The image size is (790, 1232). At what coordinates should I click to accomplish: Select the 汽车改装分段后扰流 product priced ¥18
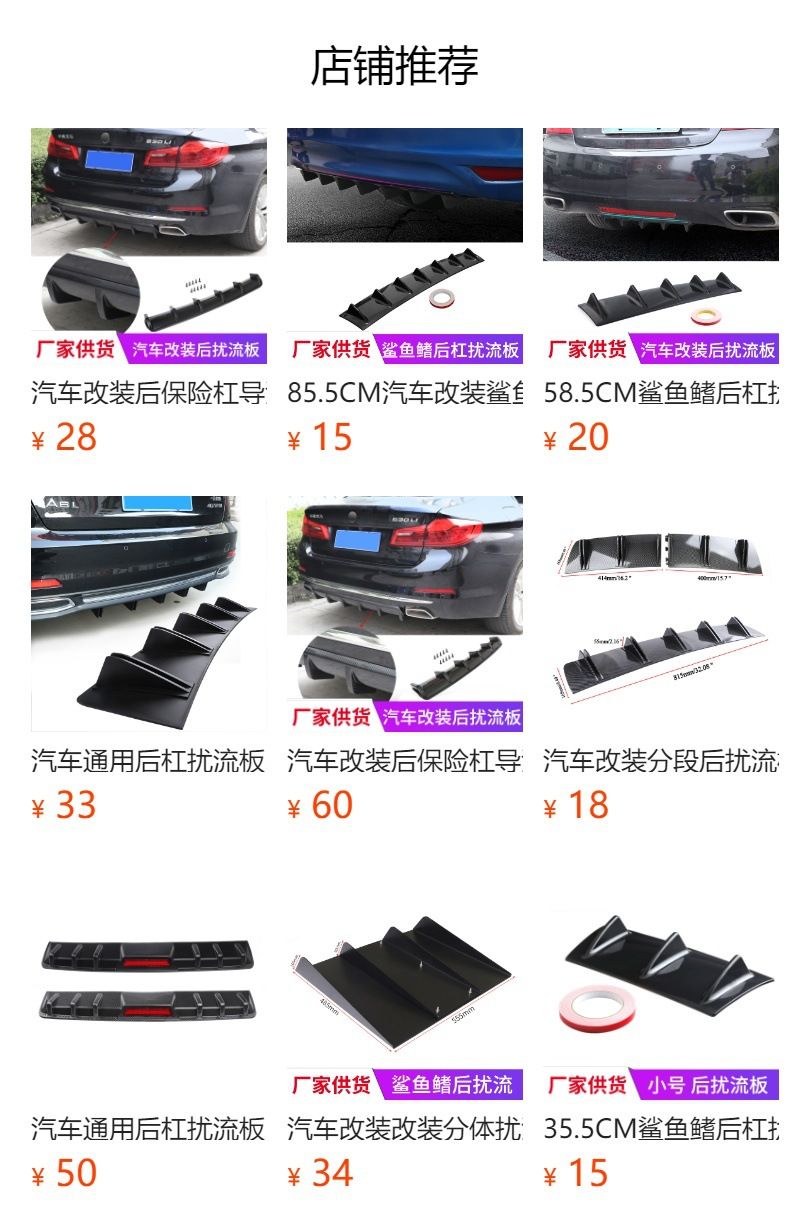tap(661, 660)
